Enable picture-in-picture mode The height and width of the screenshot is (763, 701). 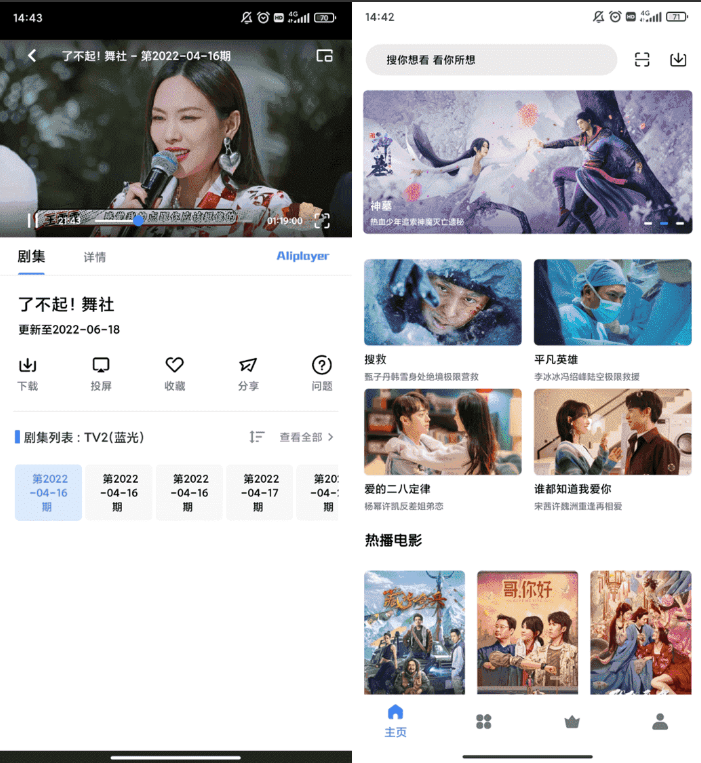pos(324,56)
